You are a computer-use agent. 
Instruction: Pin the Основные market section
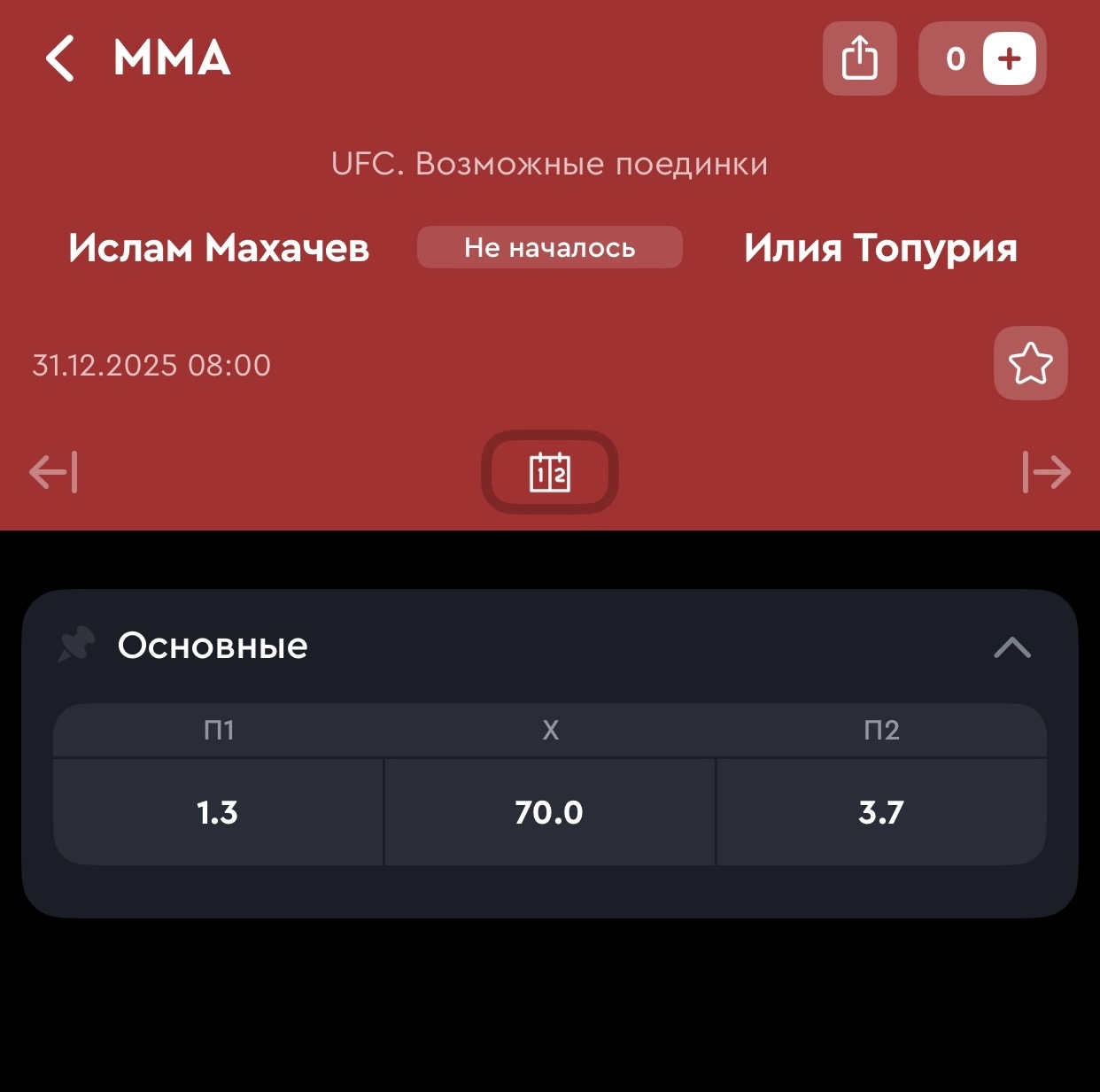tap(77, 645)
